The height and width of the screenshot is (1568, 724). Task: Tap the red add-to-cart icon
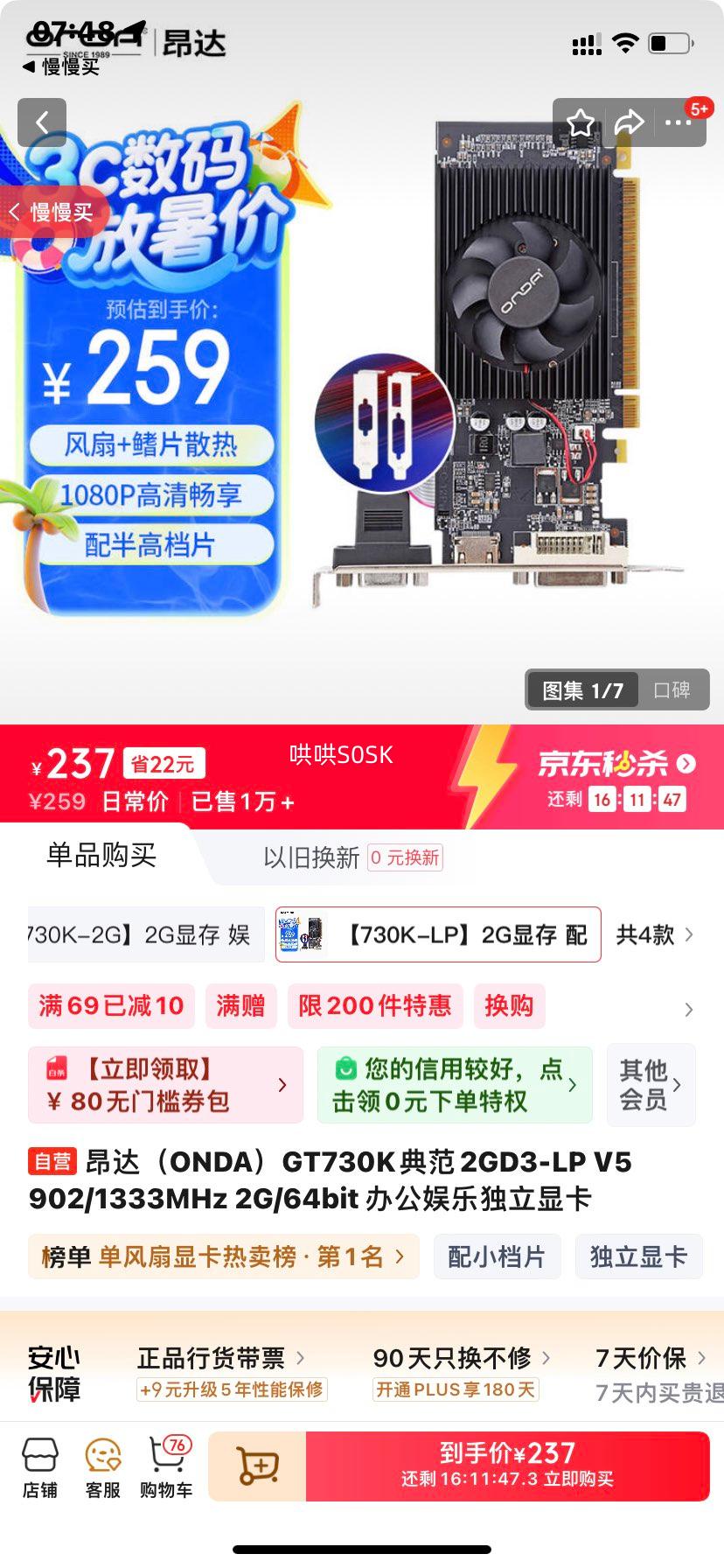pos(255,1464)
